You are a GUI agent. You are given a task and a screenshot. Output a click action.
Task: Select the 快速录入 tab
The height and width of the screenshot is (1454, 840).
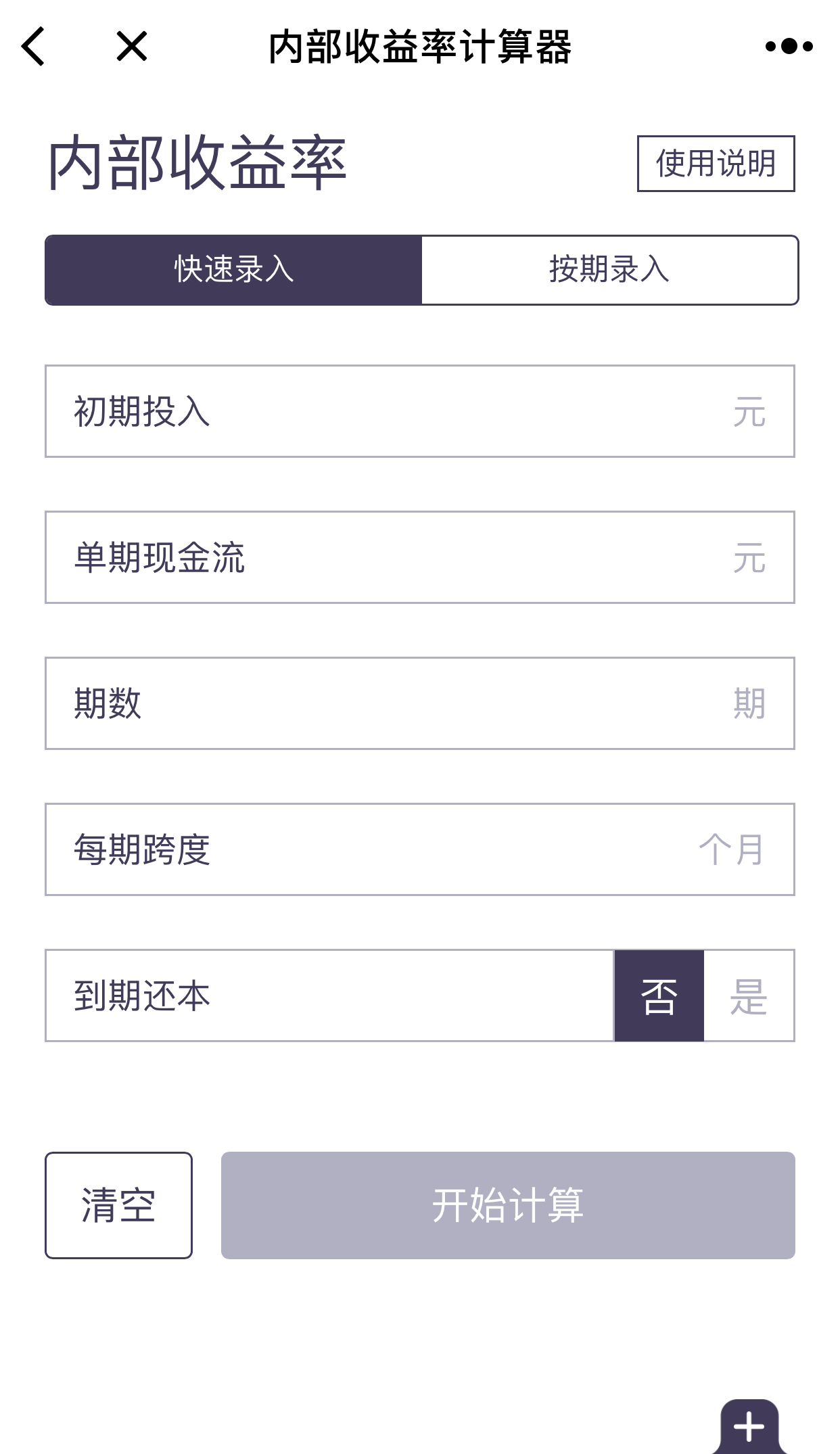pos(233,270)
